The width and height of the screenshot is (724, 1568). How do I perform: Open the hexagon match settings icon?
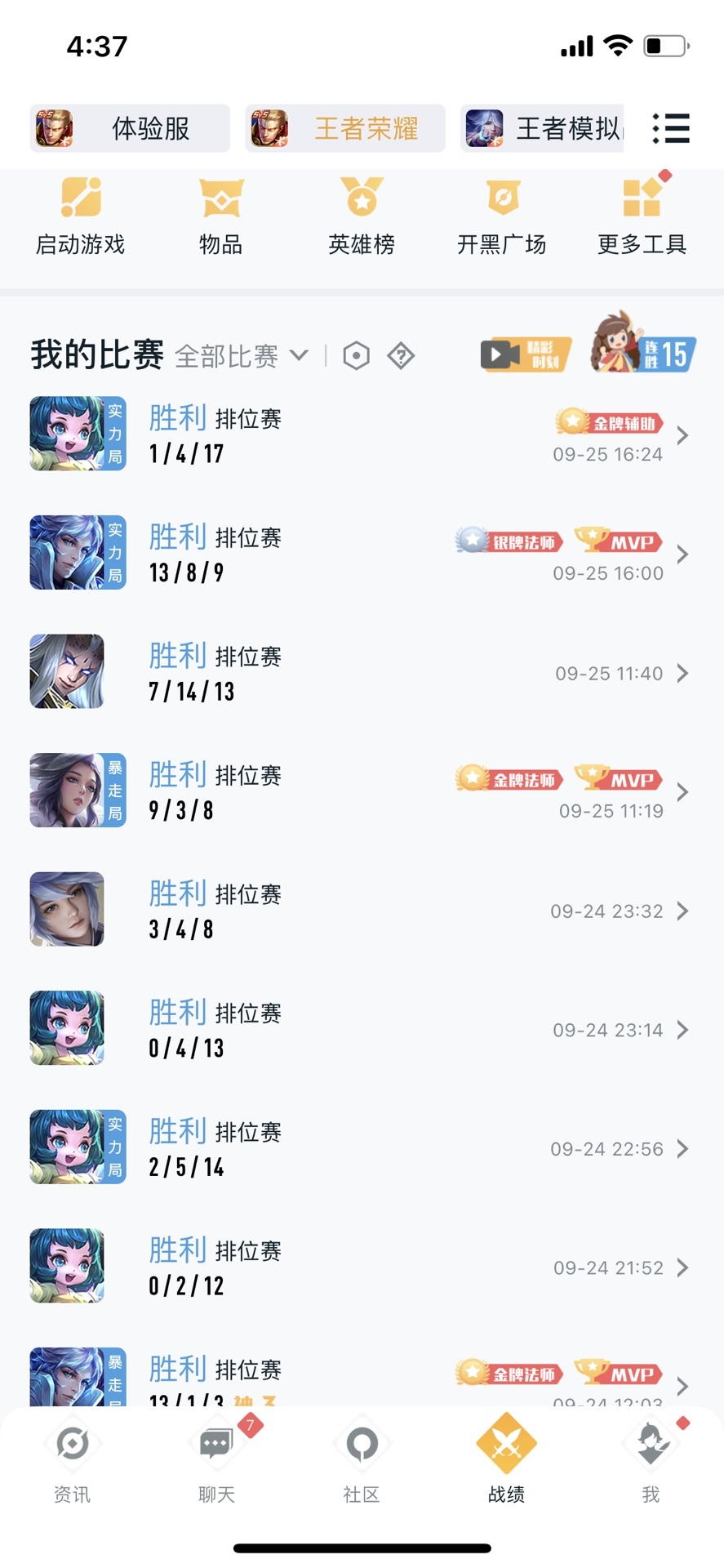point(357,356)
